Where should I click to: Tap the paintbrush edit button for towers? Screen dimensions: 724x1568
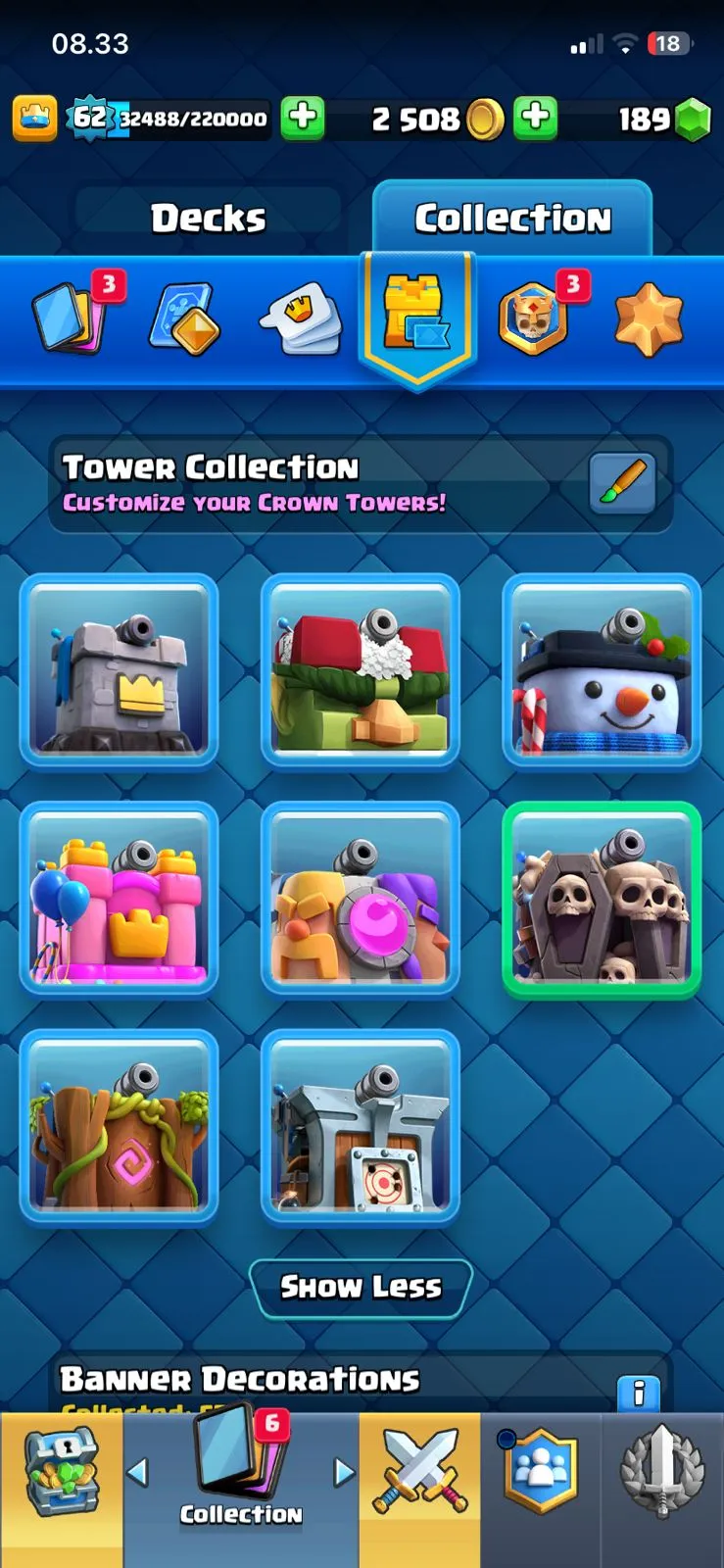(x=622, y=482)
